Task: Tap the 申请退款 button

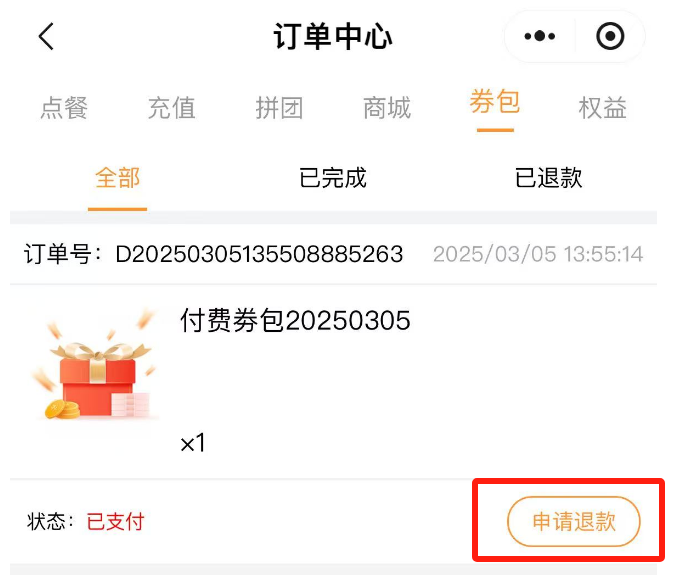Action: pos(573,522)
